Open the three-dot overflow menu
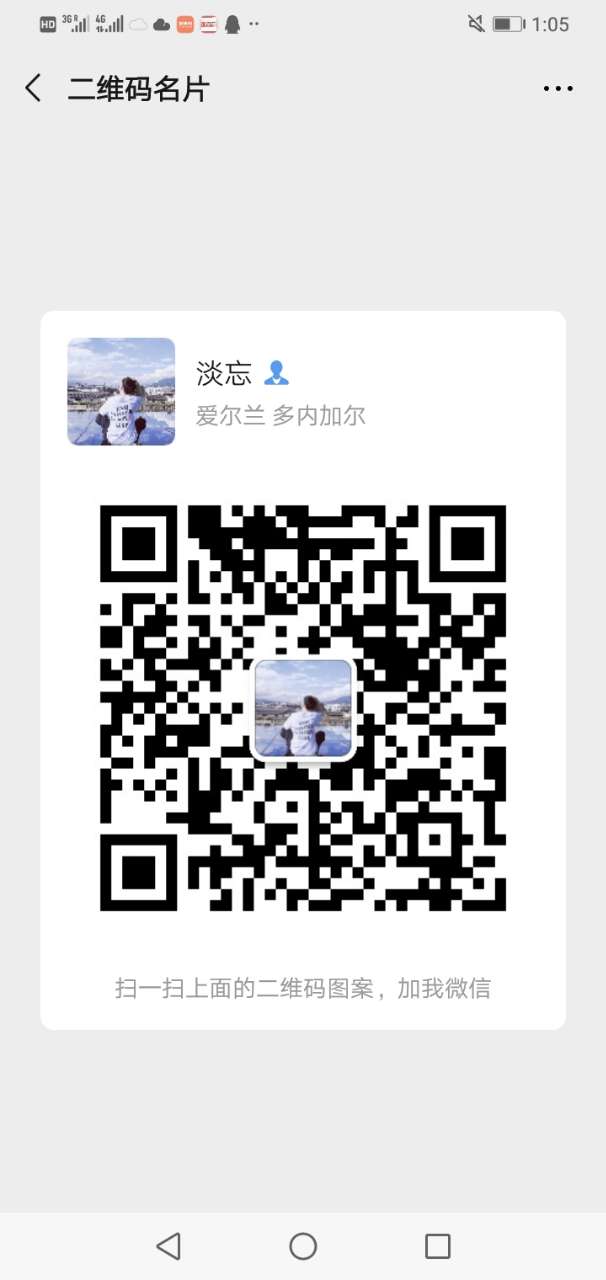 (558, 89)
